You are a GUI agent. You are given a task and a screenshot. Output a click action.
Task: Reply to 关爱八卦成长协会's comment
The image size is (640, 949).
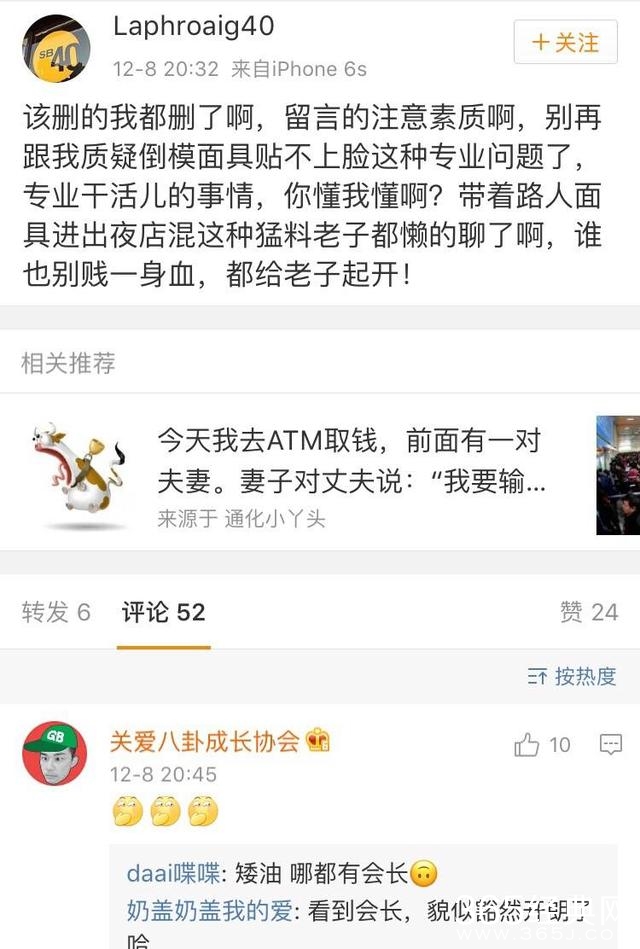pyautogui.click(x=610, y=744)
